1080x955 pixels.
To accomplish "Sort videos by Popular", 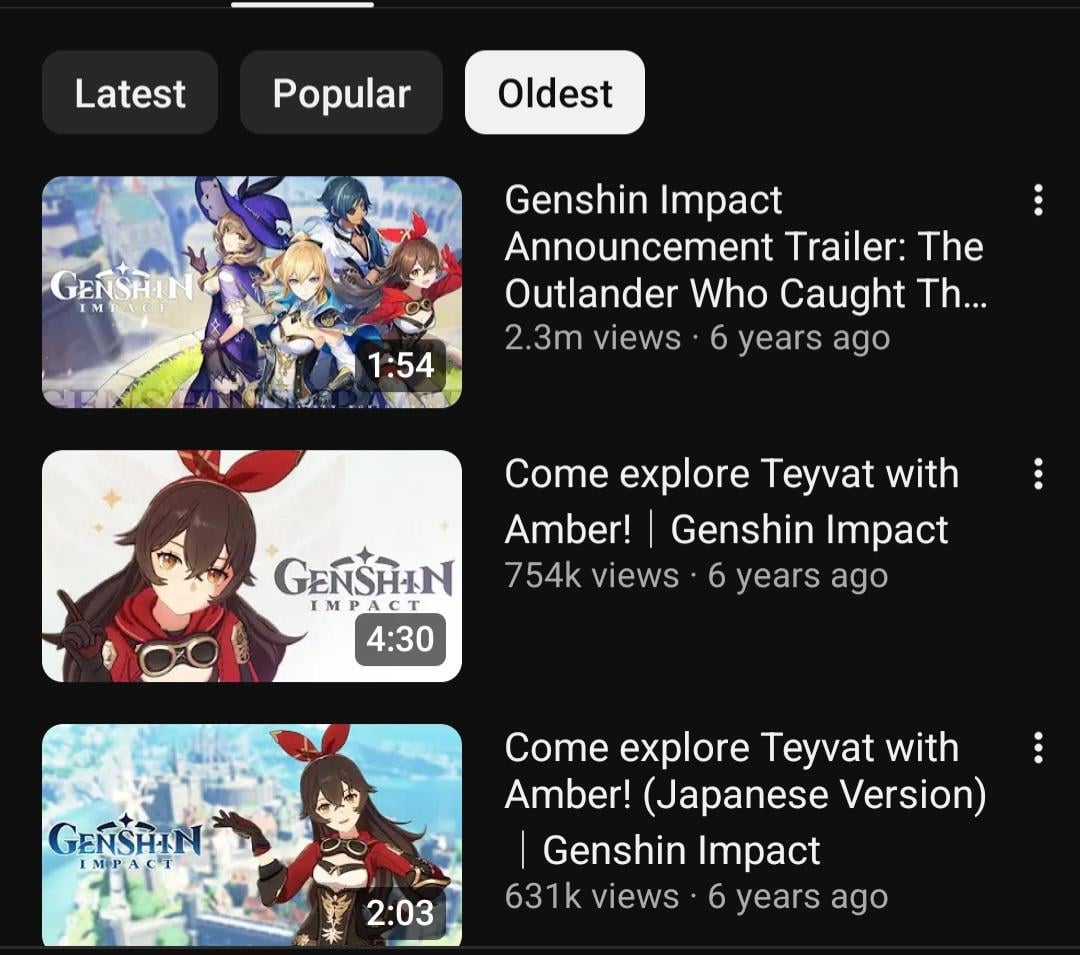I will 341,93.
